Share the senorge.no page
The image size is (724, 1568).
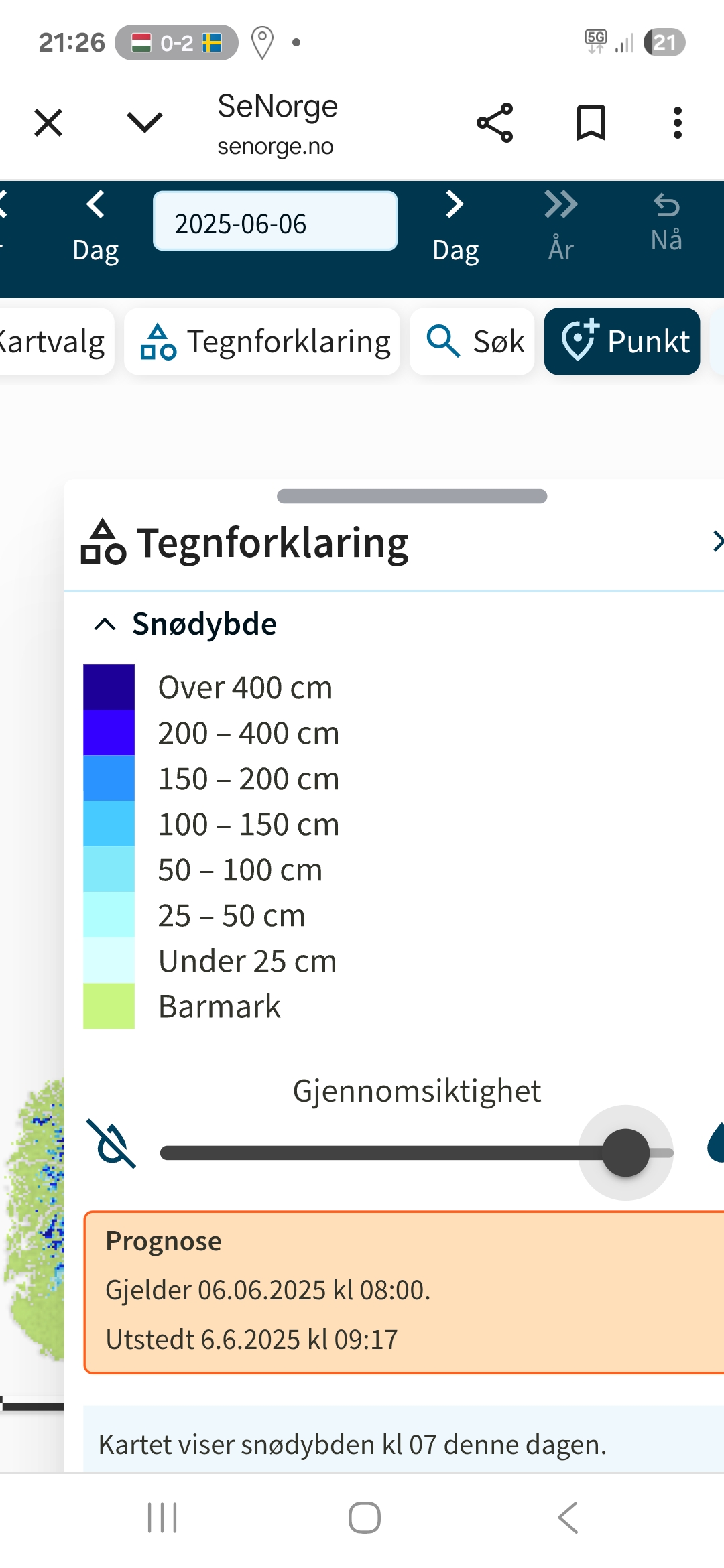point(495,123)
